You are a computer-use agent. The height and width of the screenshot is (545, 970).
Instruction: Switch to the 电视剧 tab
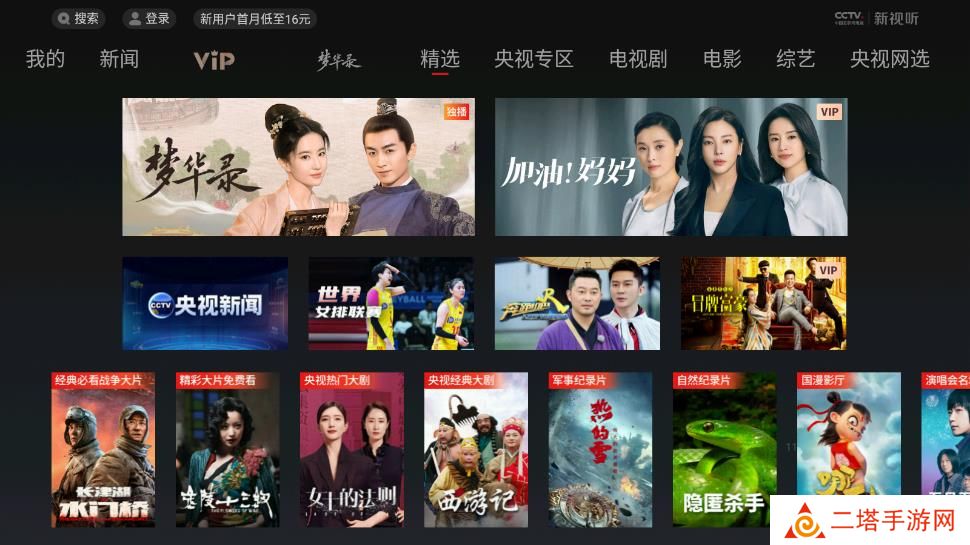pos(638,59)
